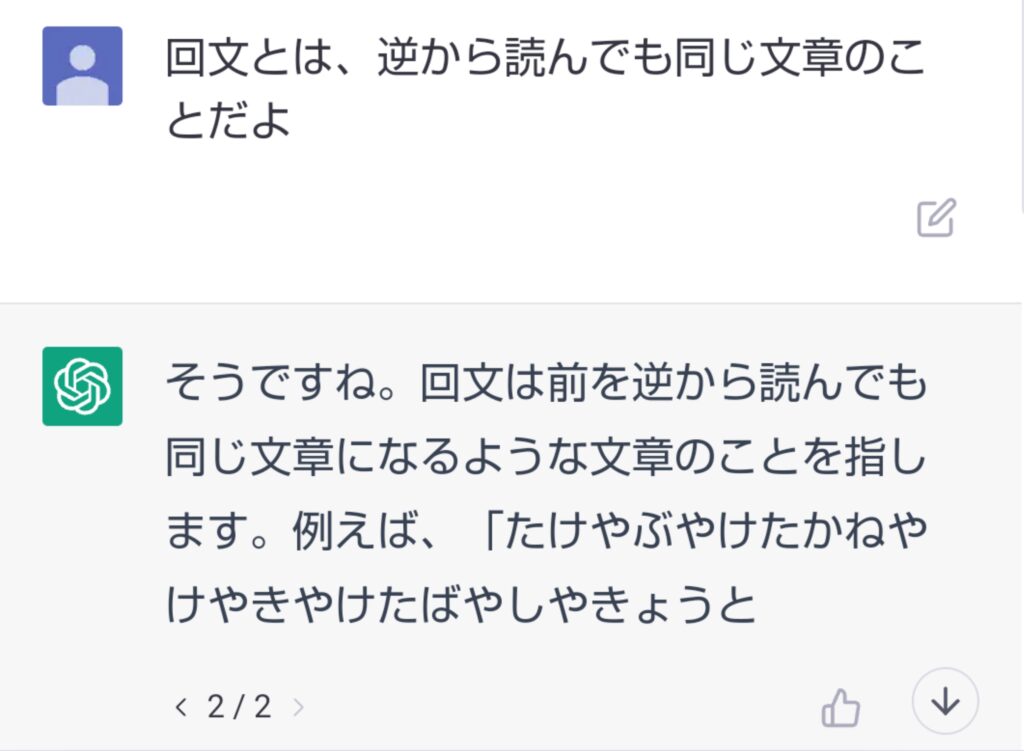This screenshot has width=1024, height=751.
Task: Give the response a thumbs up
Action: click(840, 709)
